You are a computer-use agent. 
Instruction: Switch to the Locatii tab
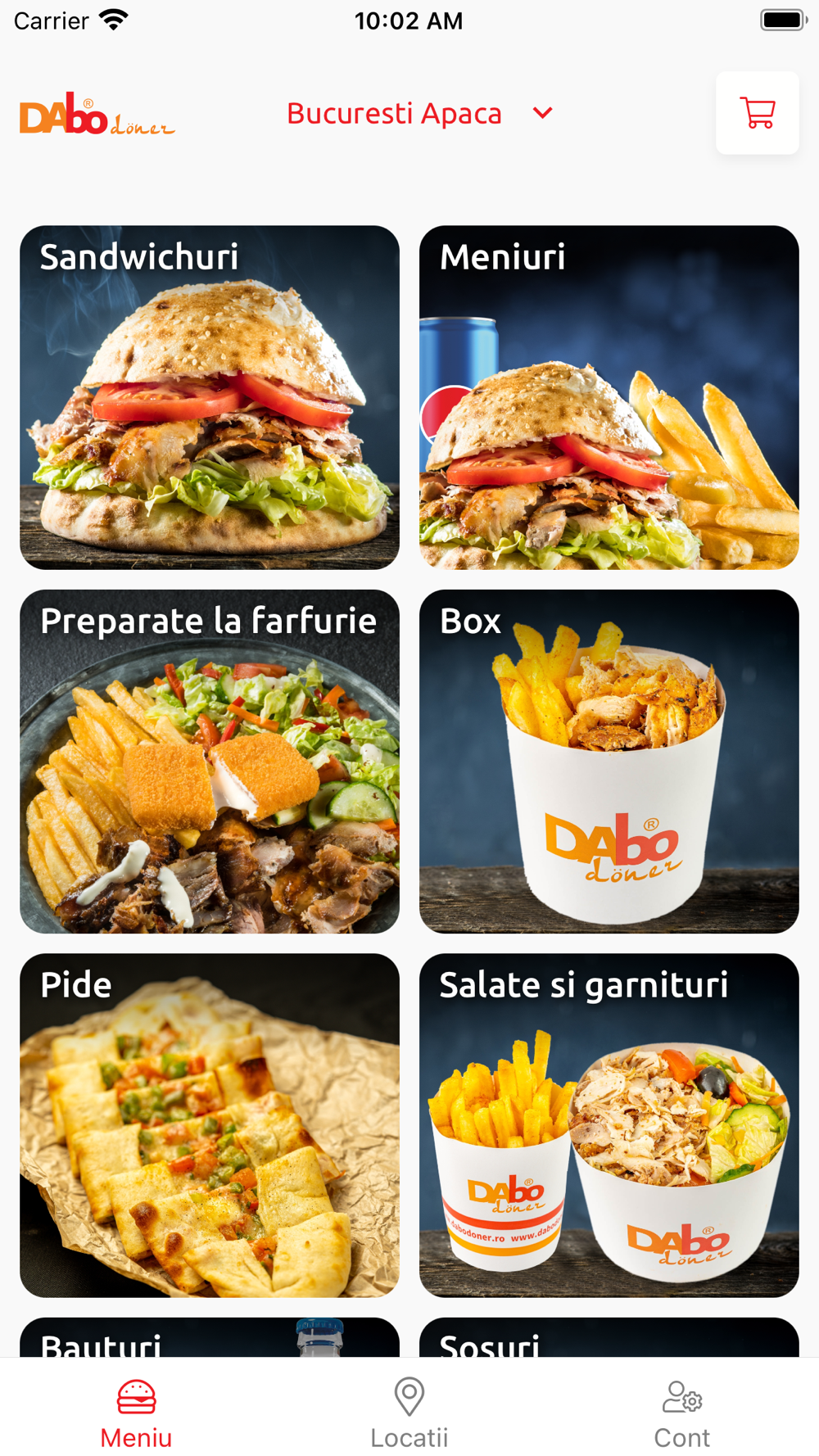409,1413
